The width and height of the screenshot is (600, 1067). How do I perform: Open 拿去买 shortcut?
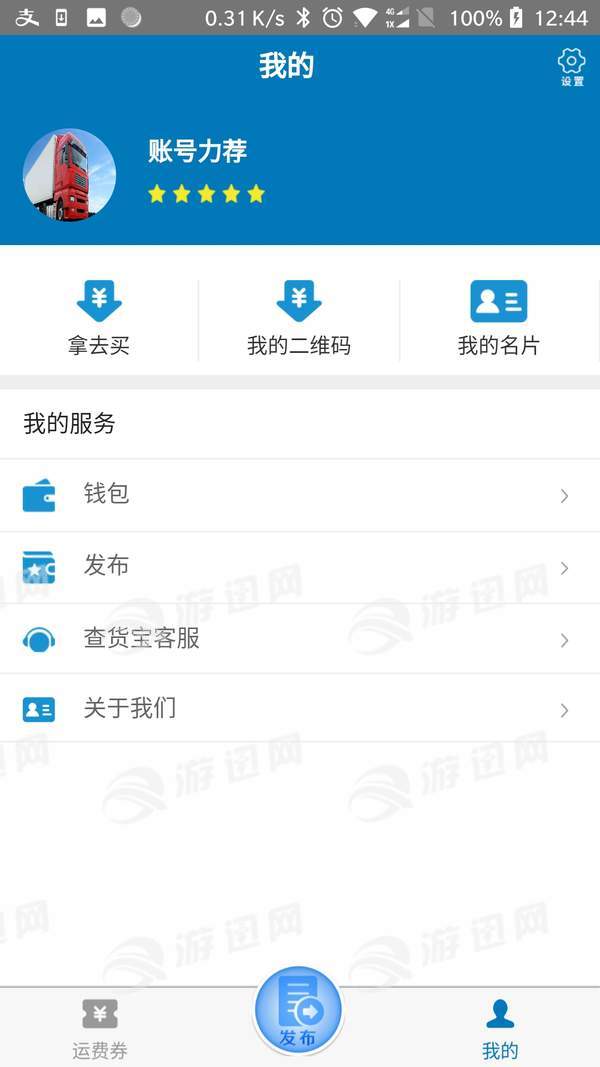pyautogui.click(x=99, y=320)
